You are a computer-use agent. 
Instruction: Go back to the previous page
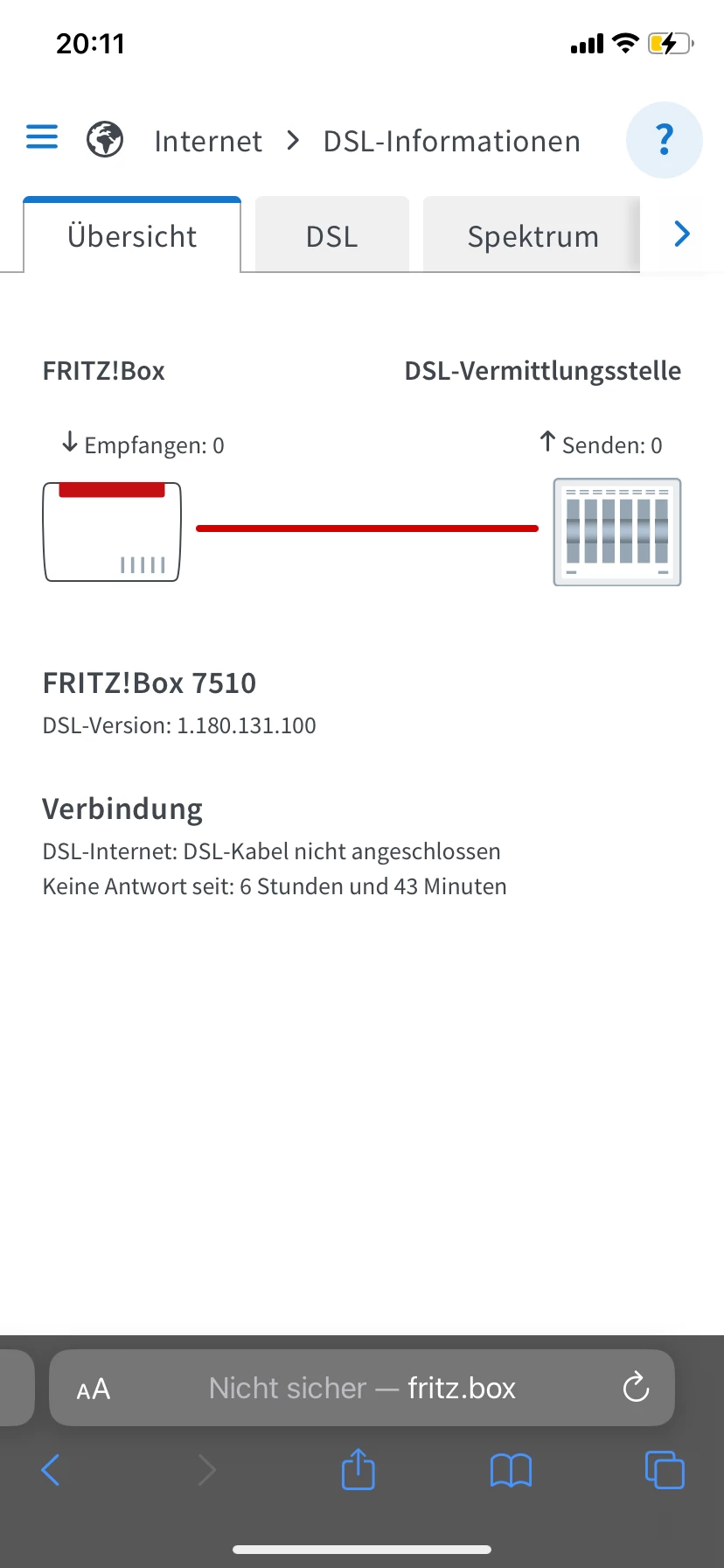click(x=51, y=1470)
